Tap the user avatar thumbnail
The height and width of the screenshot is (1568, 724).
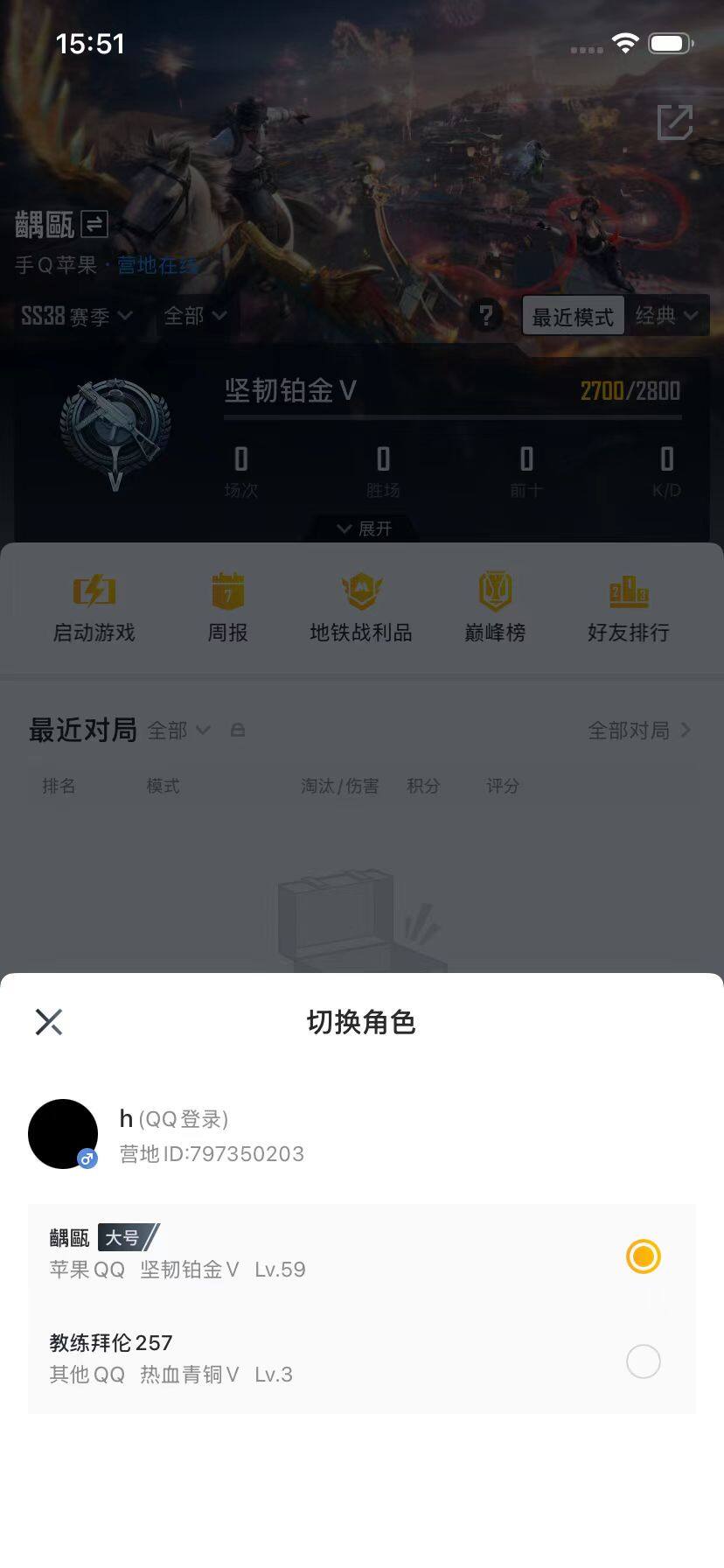(62, 1134)
